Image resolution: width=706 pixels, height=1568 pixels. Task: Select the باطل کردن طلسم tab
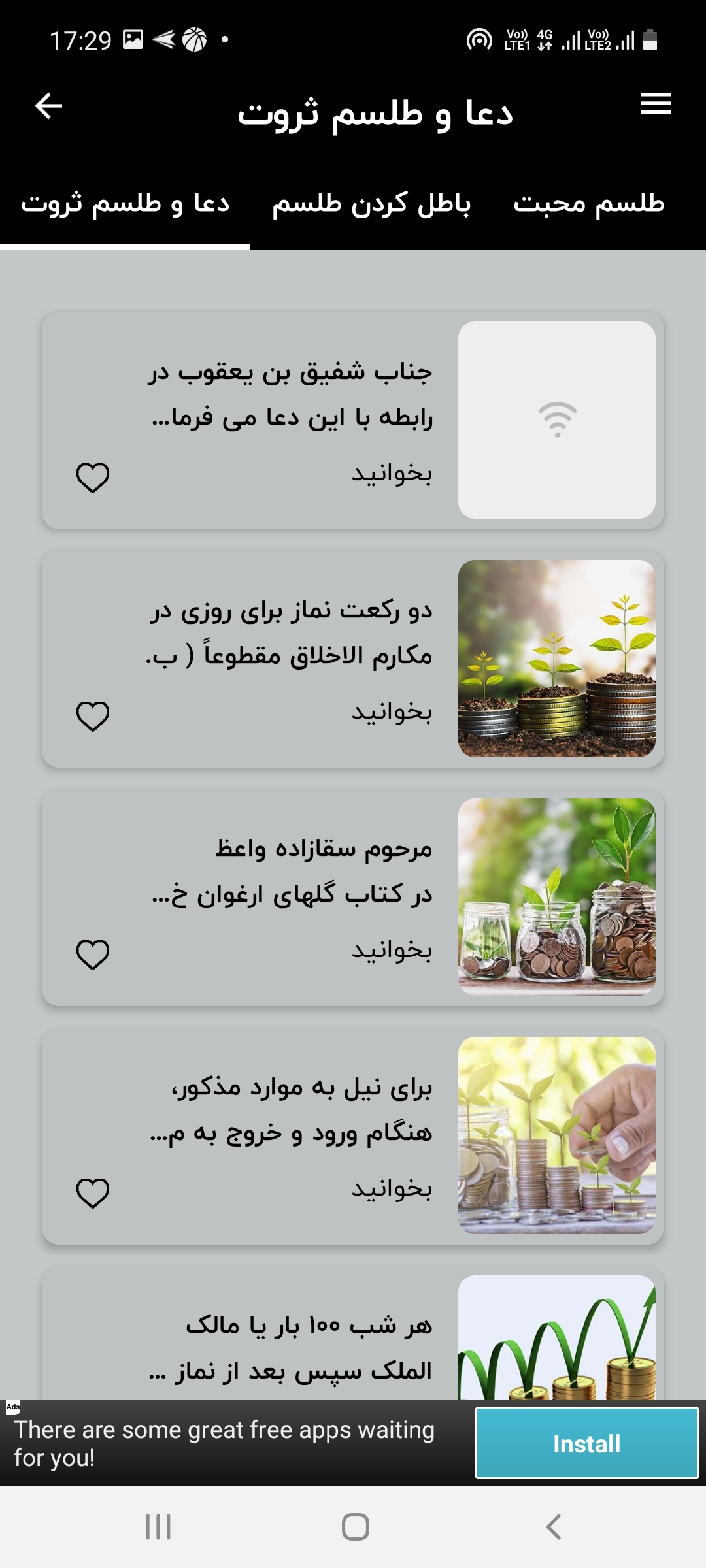tap(371, 204)
